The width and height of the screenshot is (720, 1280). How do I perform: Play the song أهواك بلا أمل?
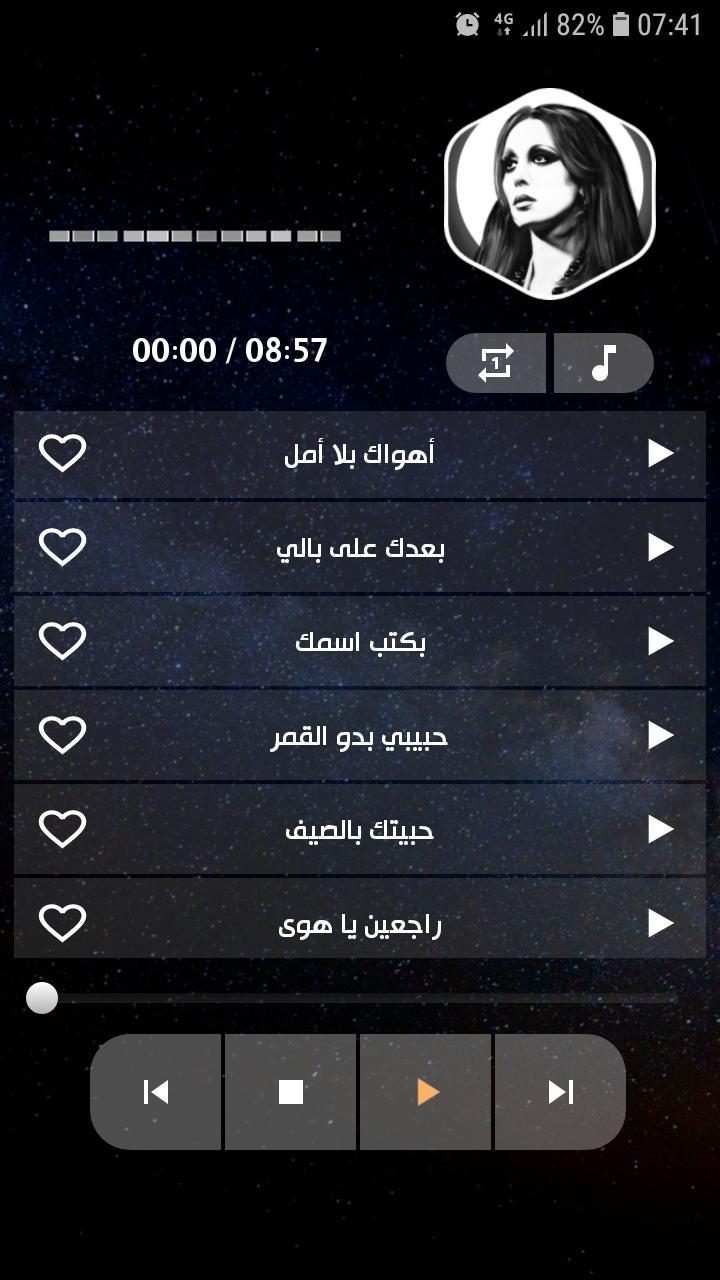pyautogui.click(x=662, y=453)
